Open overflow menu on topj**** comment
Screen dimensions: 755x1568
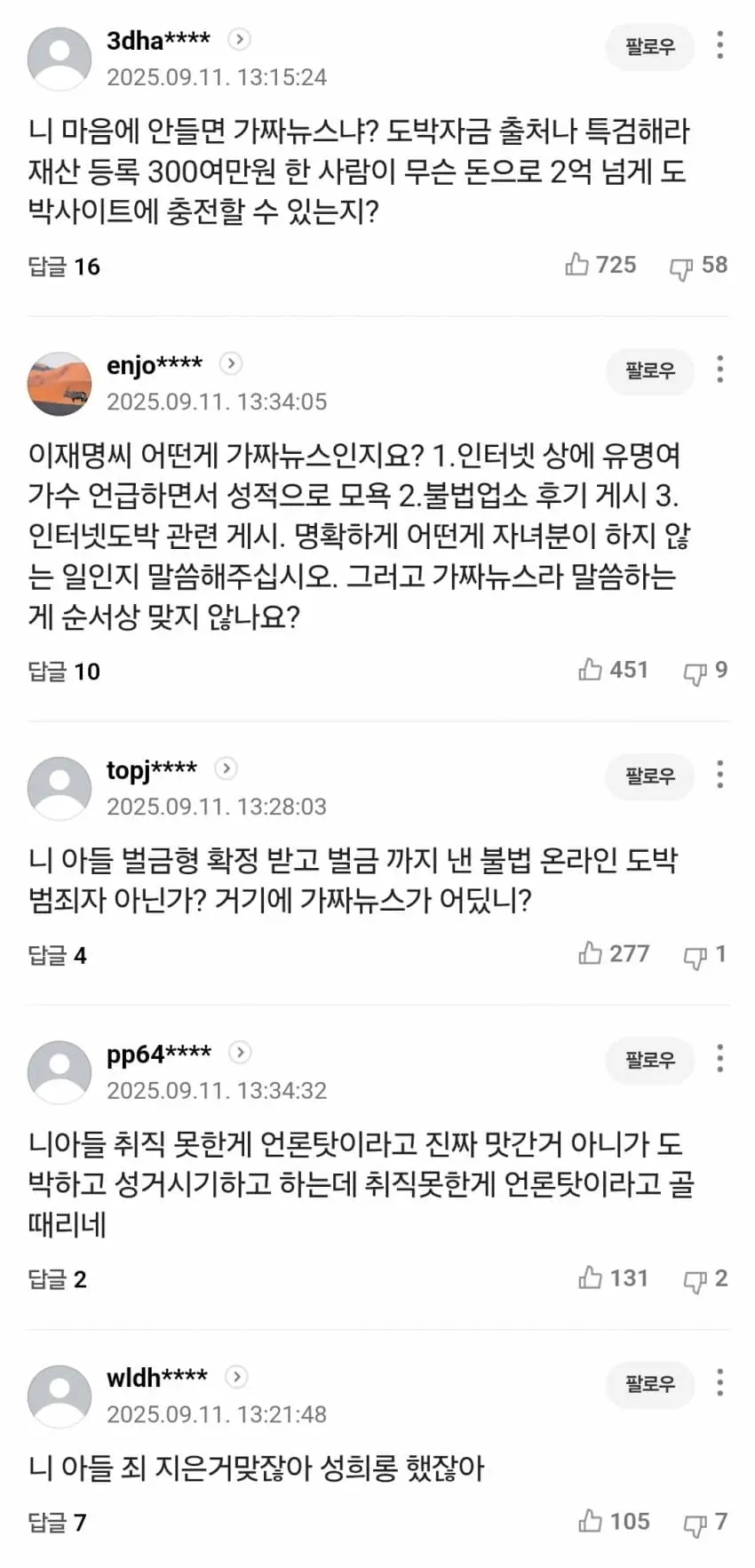(x=719, y=775)
